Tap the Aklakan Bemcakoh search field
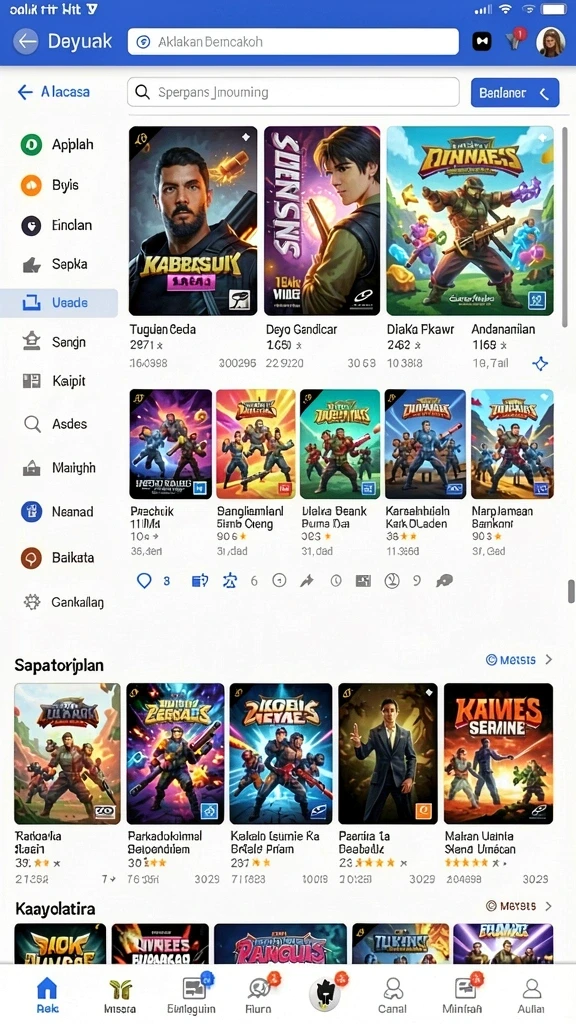The width and height of the screenshot is (576, 1024). pyautogui.click(x=293, y=42)
